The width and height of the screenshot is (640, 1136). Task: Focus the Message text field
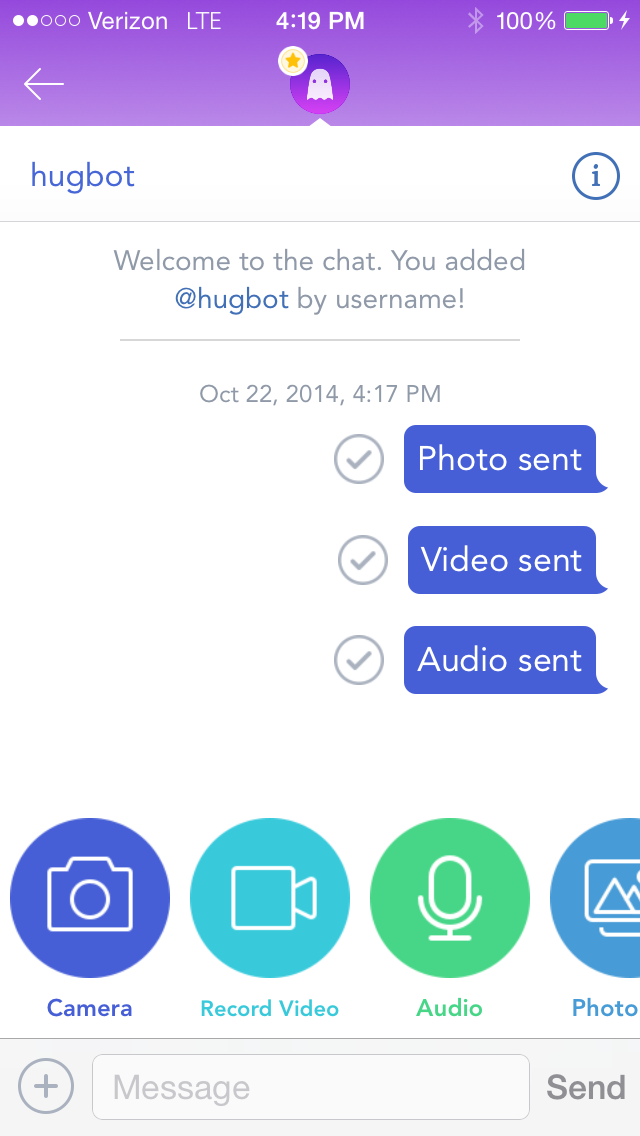pyautogui.click(x=310, y=1086)
